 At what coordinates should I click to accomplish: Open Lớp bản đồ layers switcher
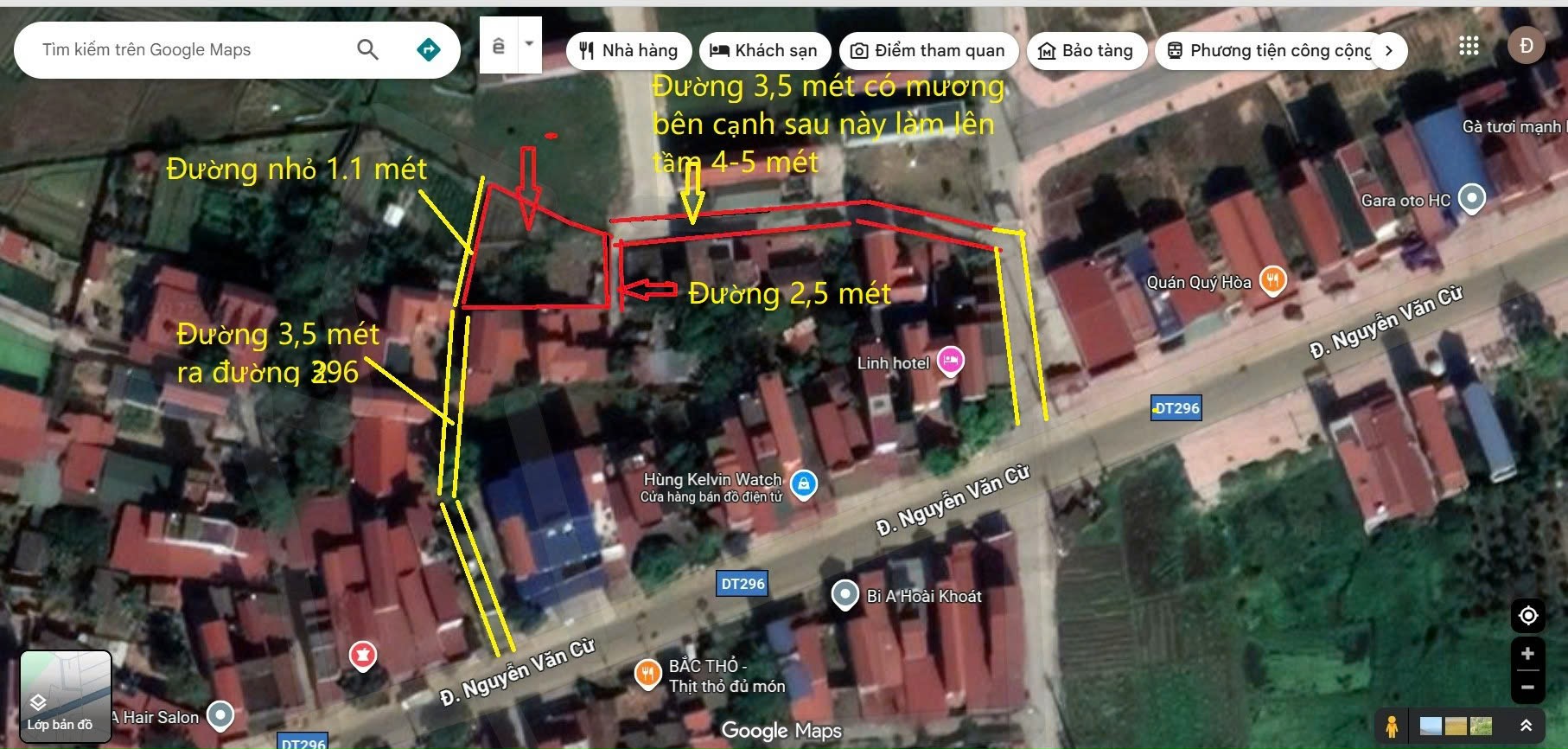point(66,696)
